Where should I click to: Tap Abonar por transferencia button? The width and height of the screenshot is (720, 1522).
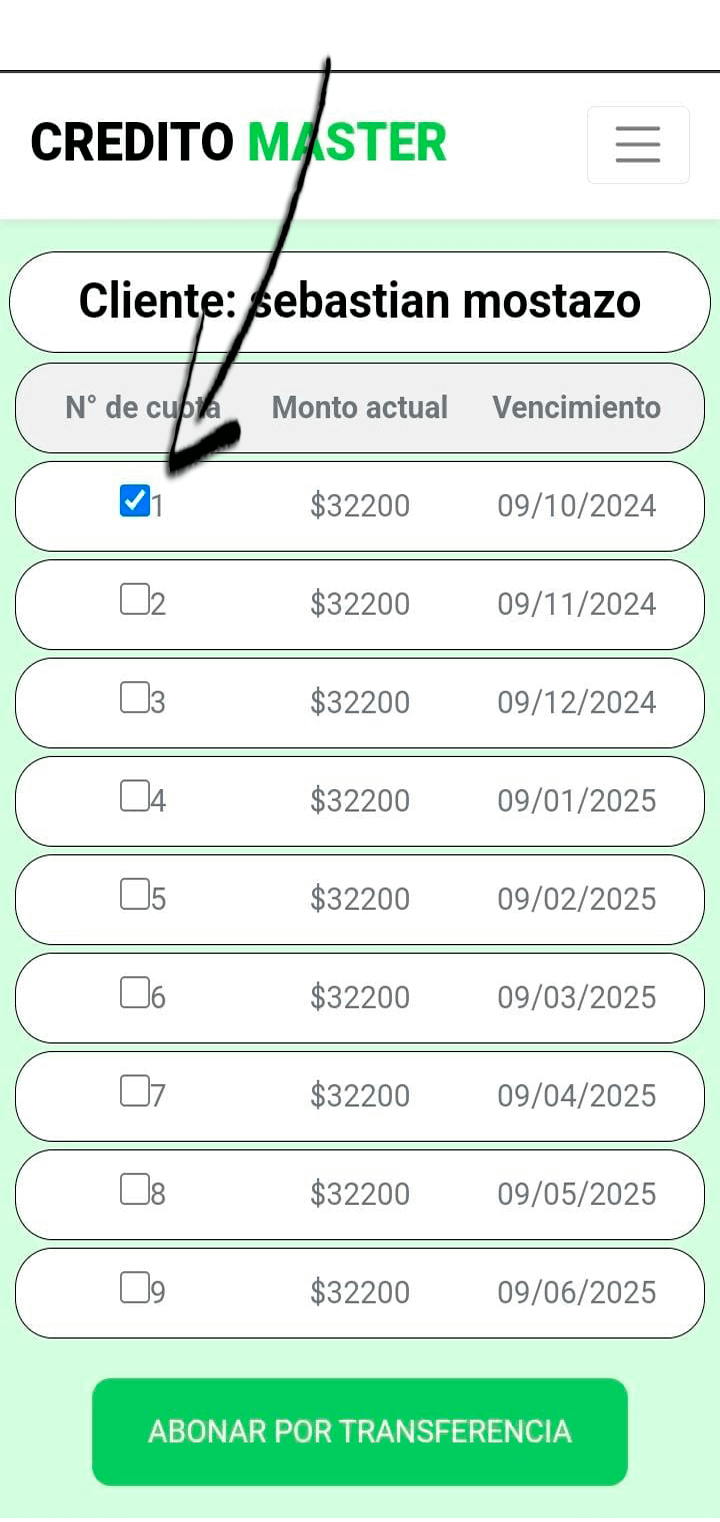[360, 1432]
